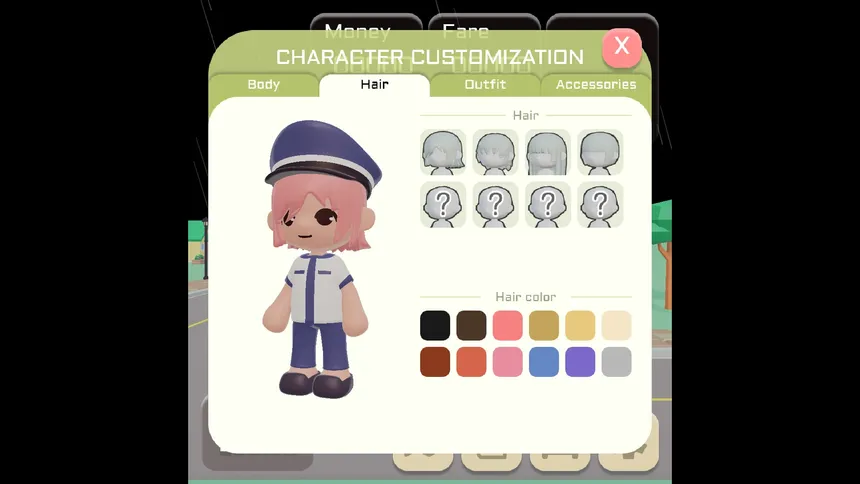Apply the cream hair color

point(616,326)
